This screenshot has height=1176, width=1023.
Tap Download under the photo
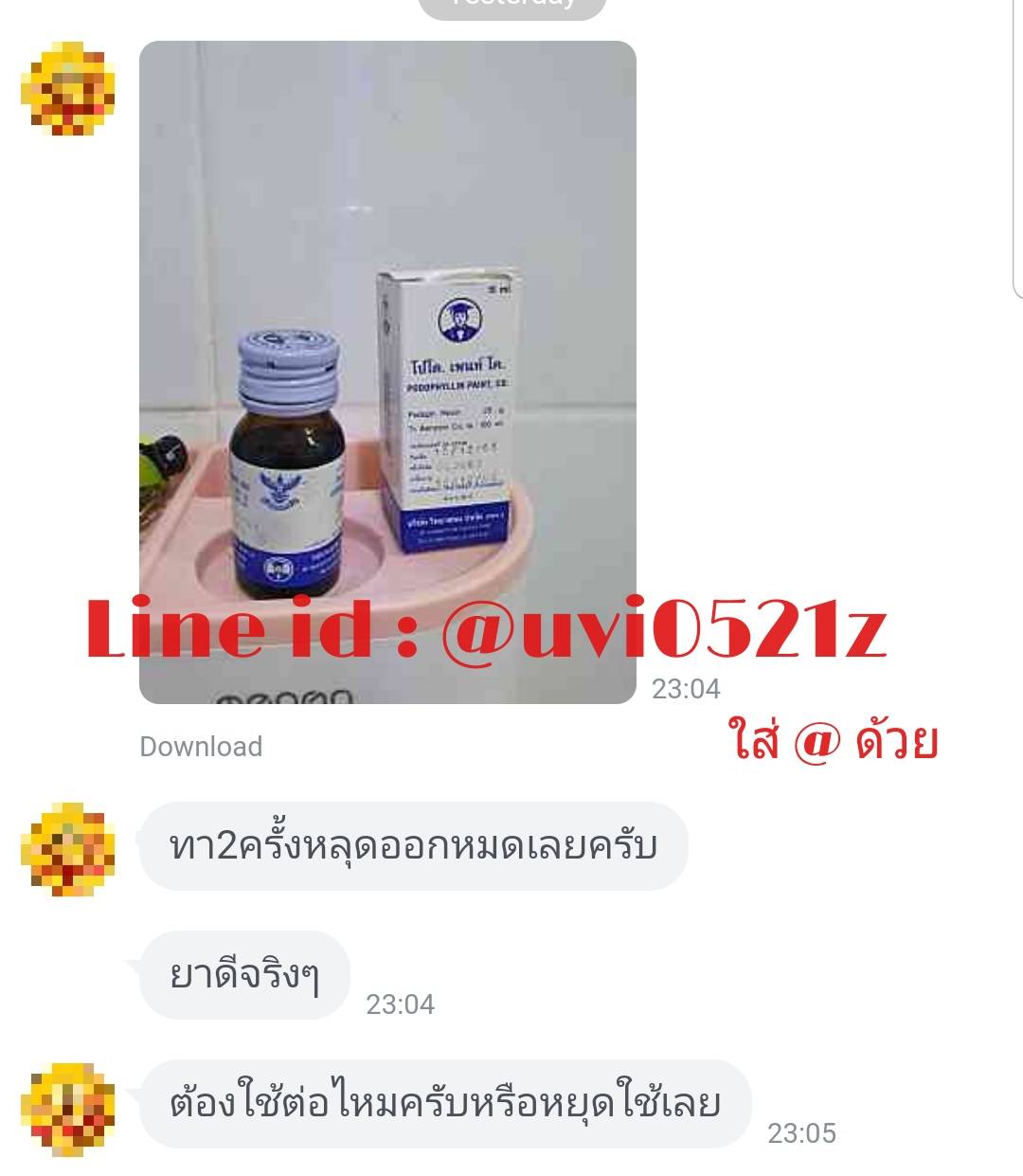[201, 747]
